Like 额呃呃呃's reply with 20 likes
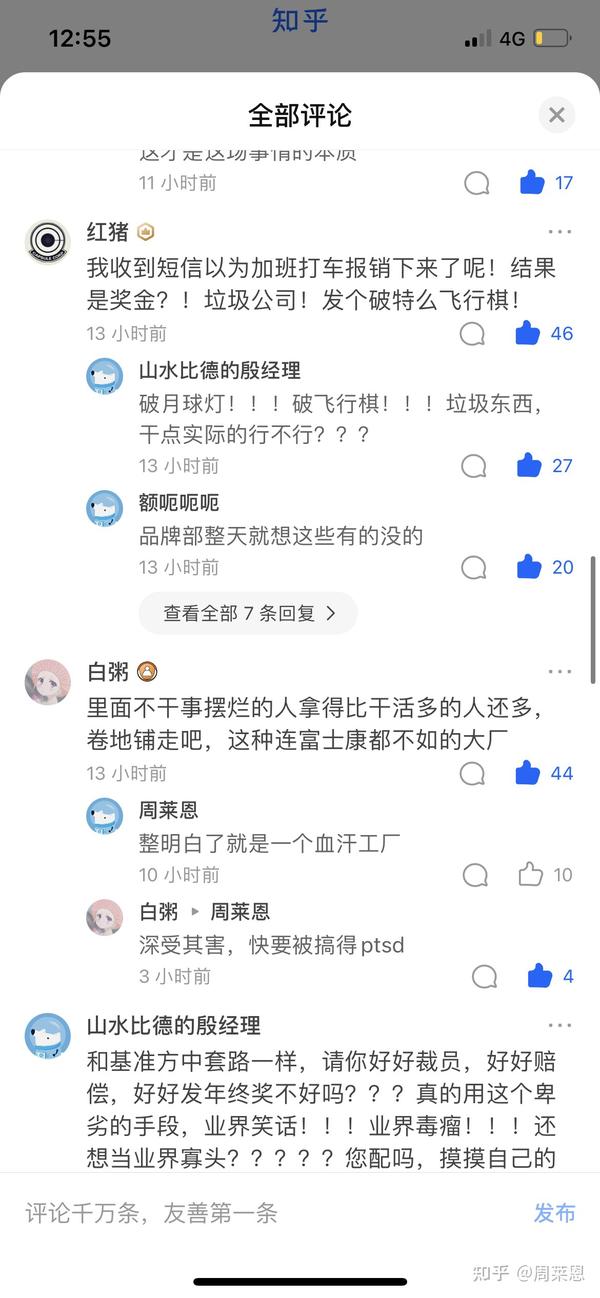The width and height of the screenshot is (600, 1298). [x=529, y=567]
